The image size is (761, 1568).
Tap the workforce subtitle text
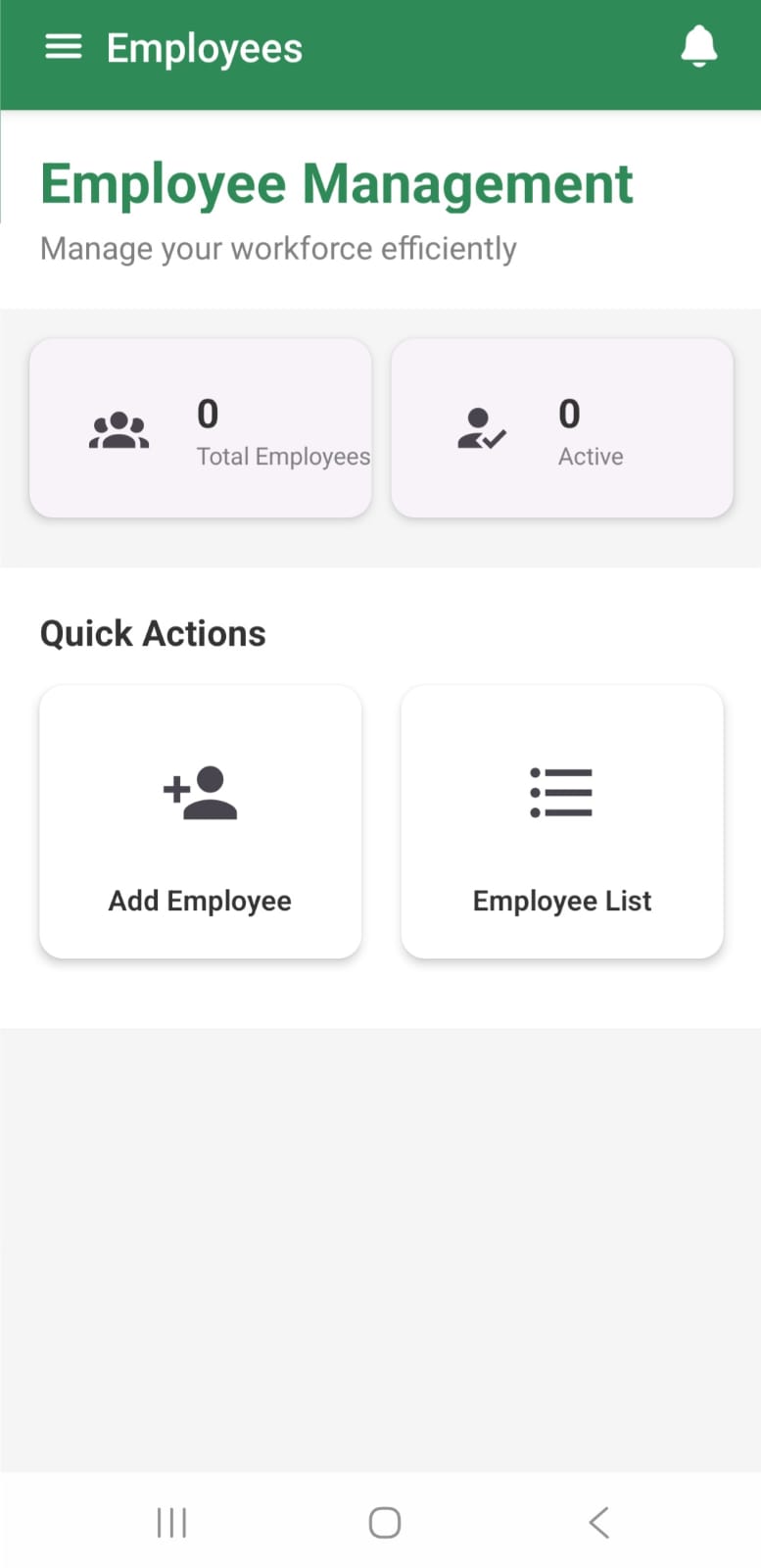tap(278, 248)
